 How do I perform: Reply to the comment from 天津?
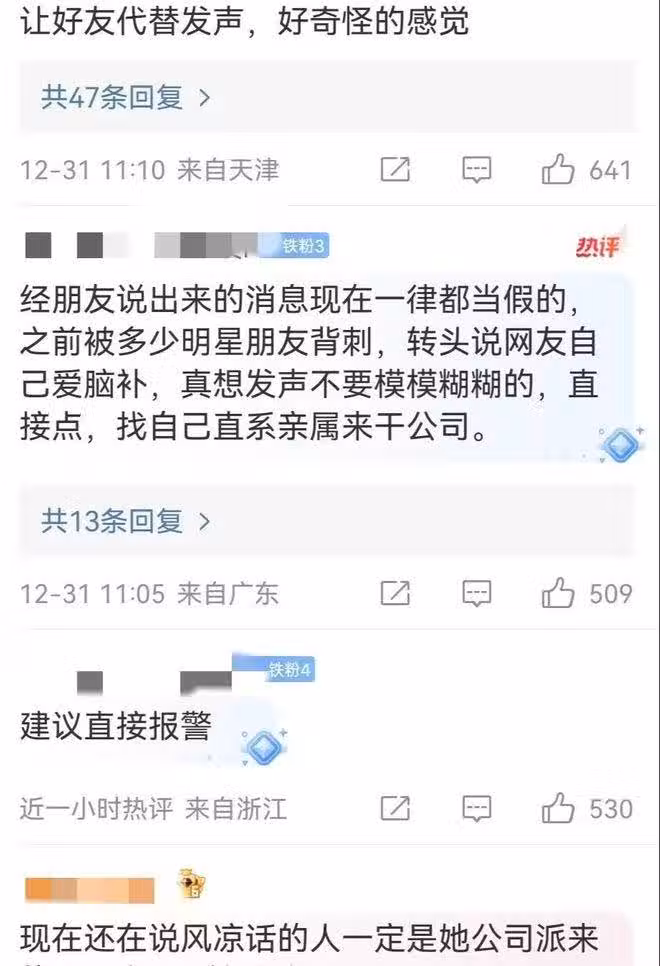(x=477, y=170)
